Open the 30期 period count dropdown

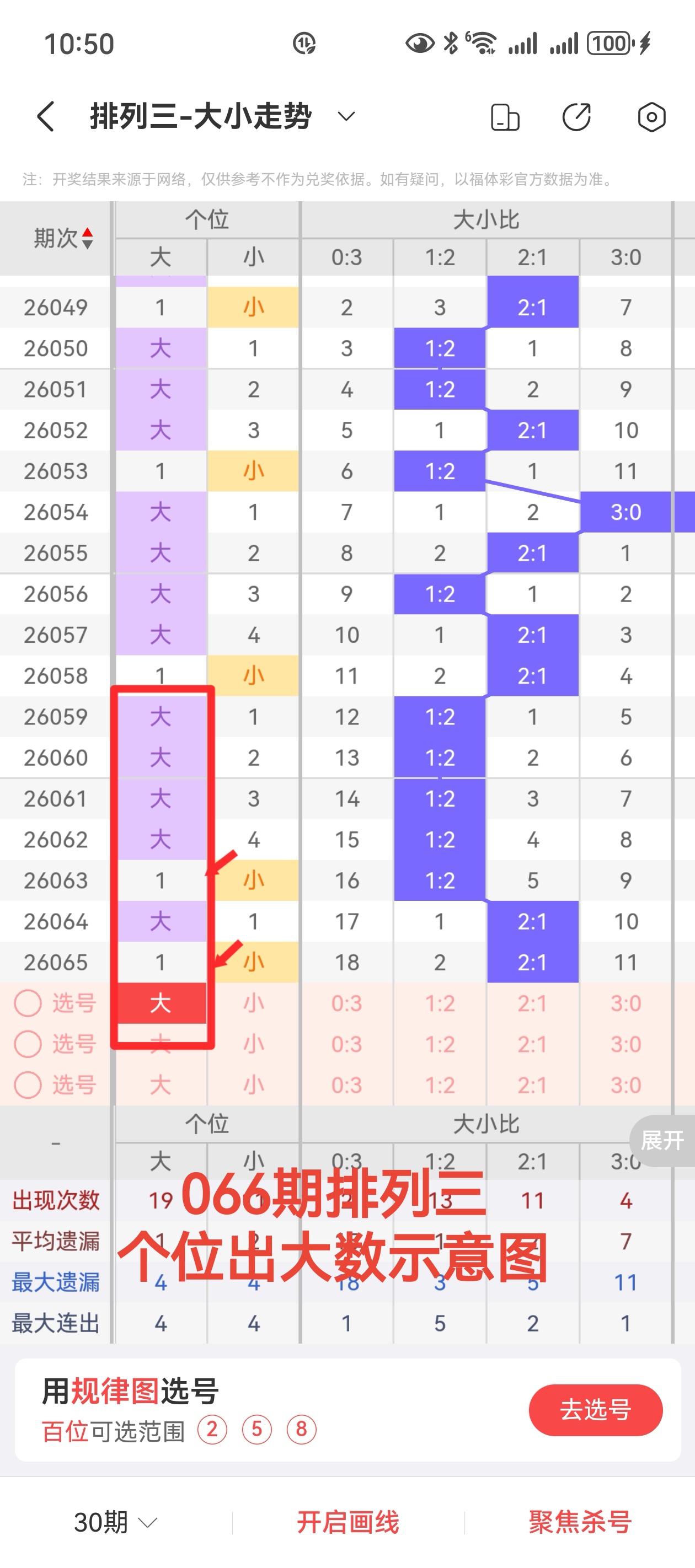tap(115, 1522)
